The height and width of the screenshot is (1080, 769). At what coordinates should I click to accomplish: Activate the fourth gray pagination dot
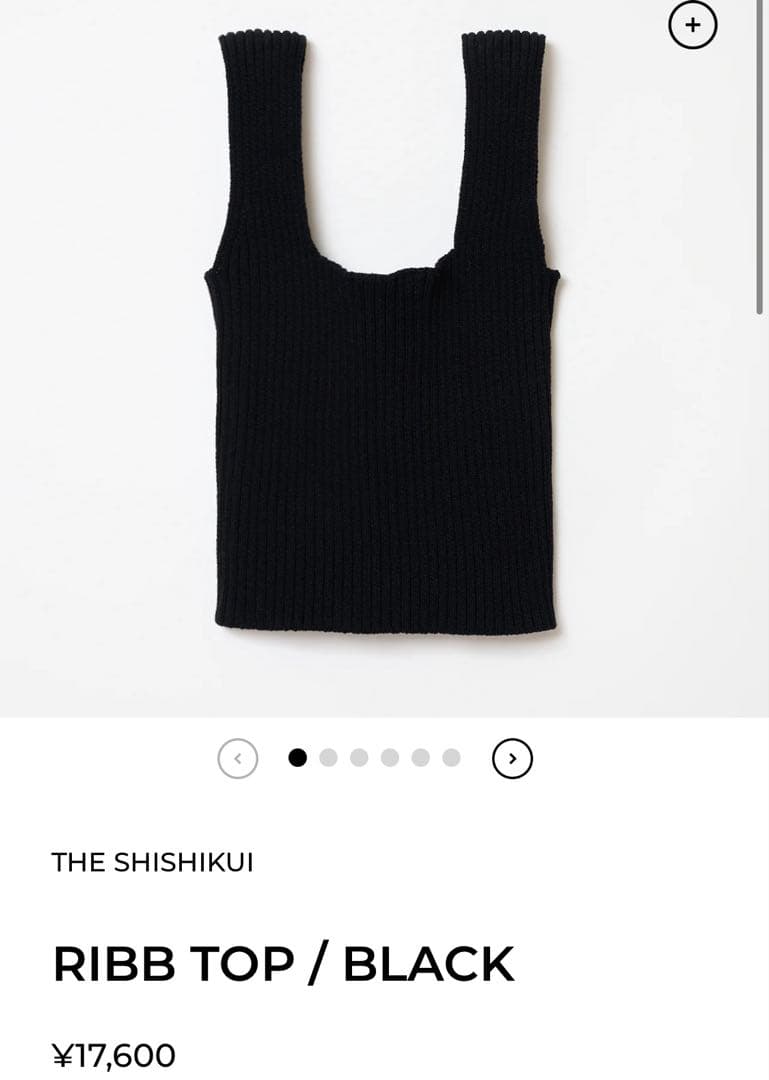392,758
